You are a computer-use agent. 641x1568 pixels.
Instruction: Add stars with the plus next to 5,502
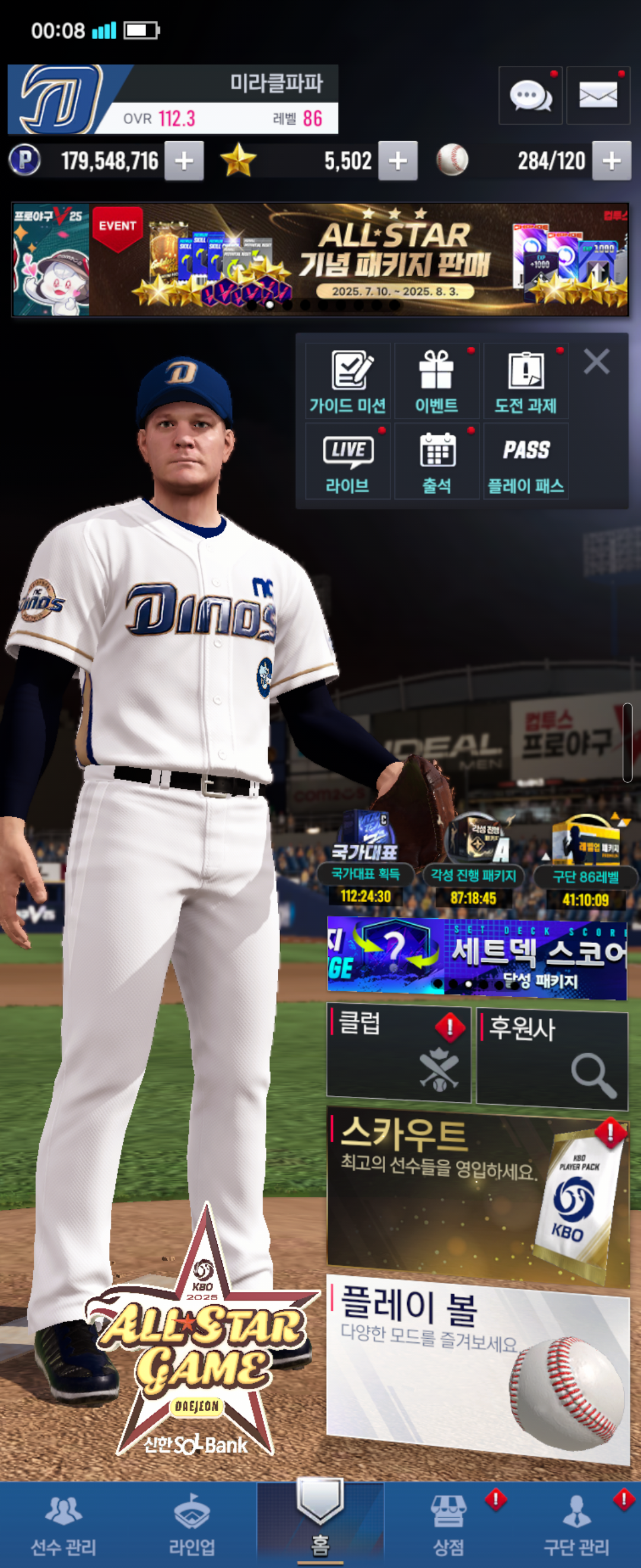click(397, 161)
